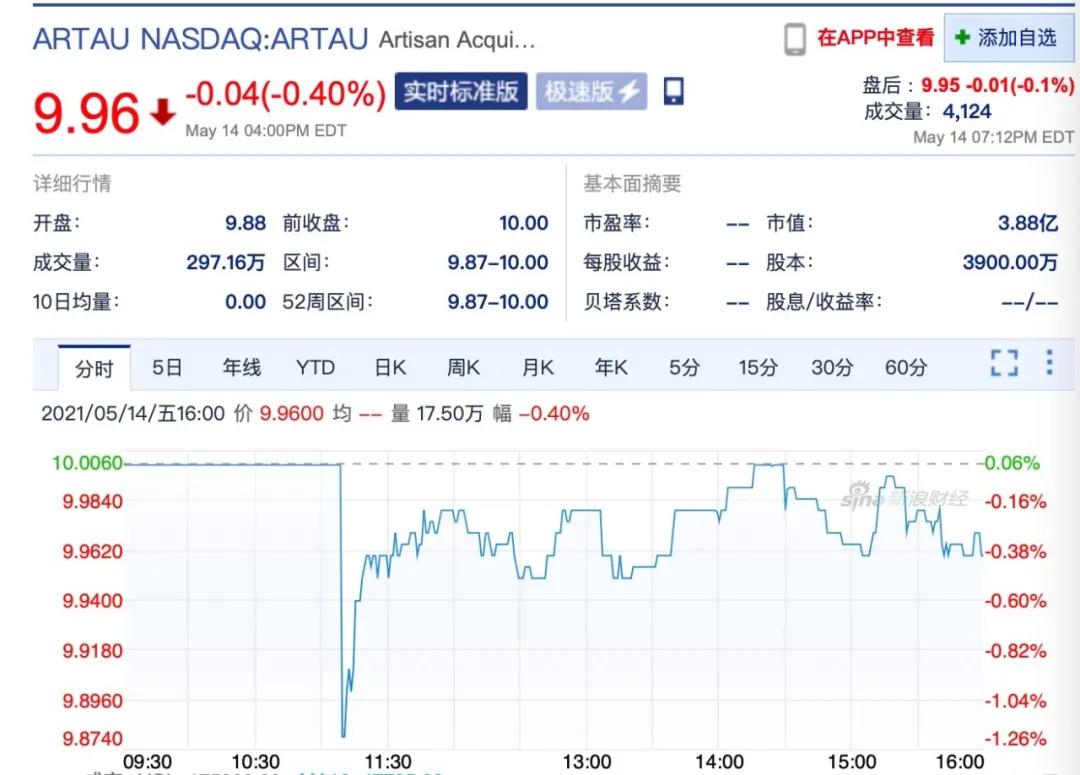Show the 年线 chart

click(241, 368)
